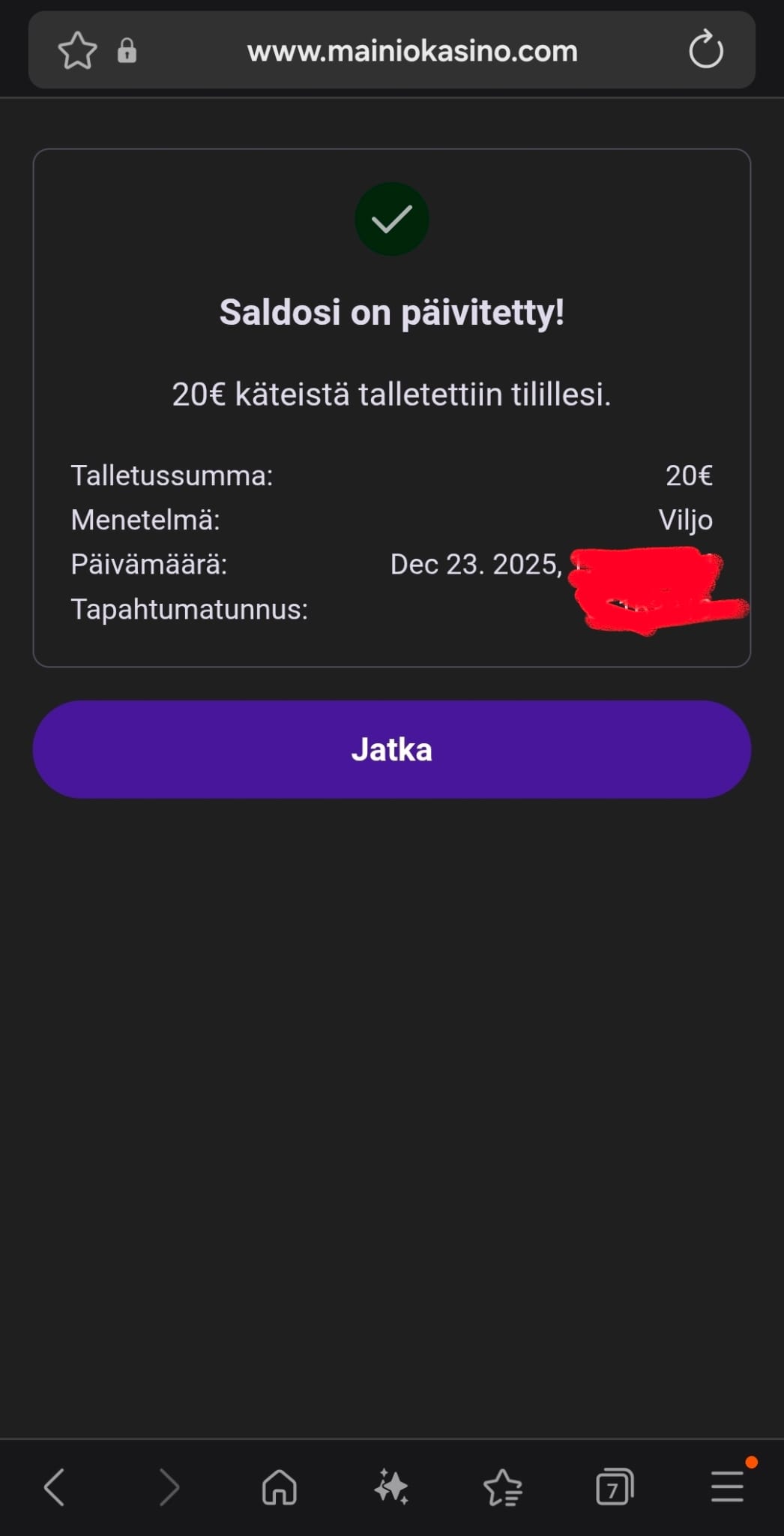Open the browser menu with orange notification dot
Image resolution: width=784 pixels, height=1536 pixels.
726,1489
